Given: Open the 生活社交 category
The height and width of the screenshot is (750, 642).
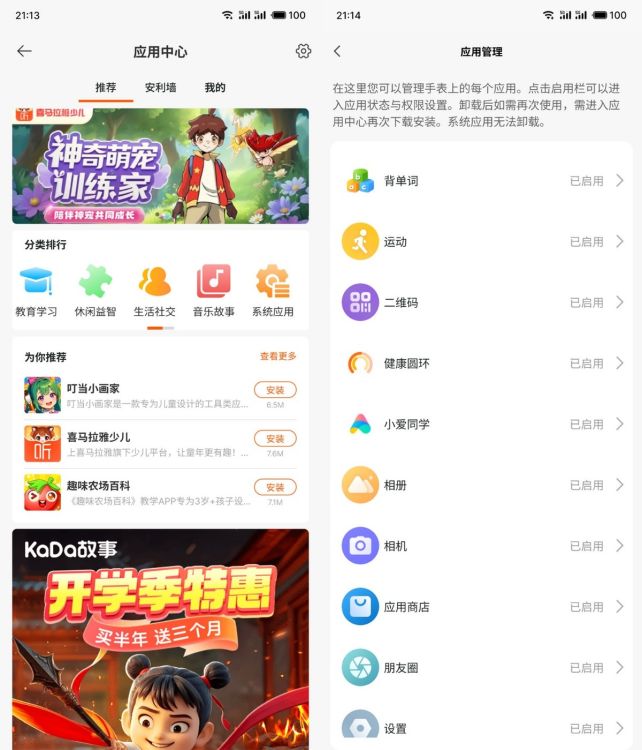Looking at the screenshot, I should [x=154, y=291].
